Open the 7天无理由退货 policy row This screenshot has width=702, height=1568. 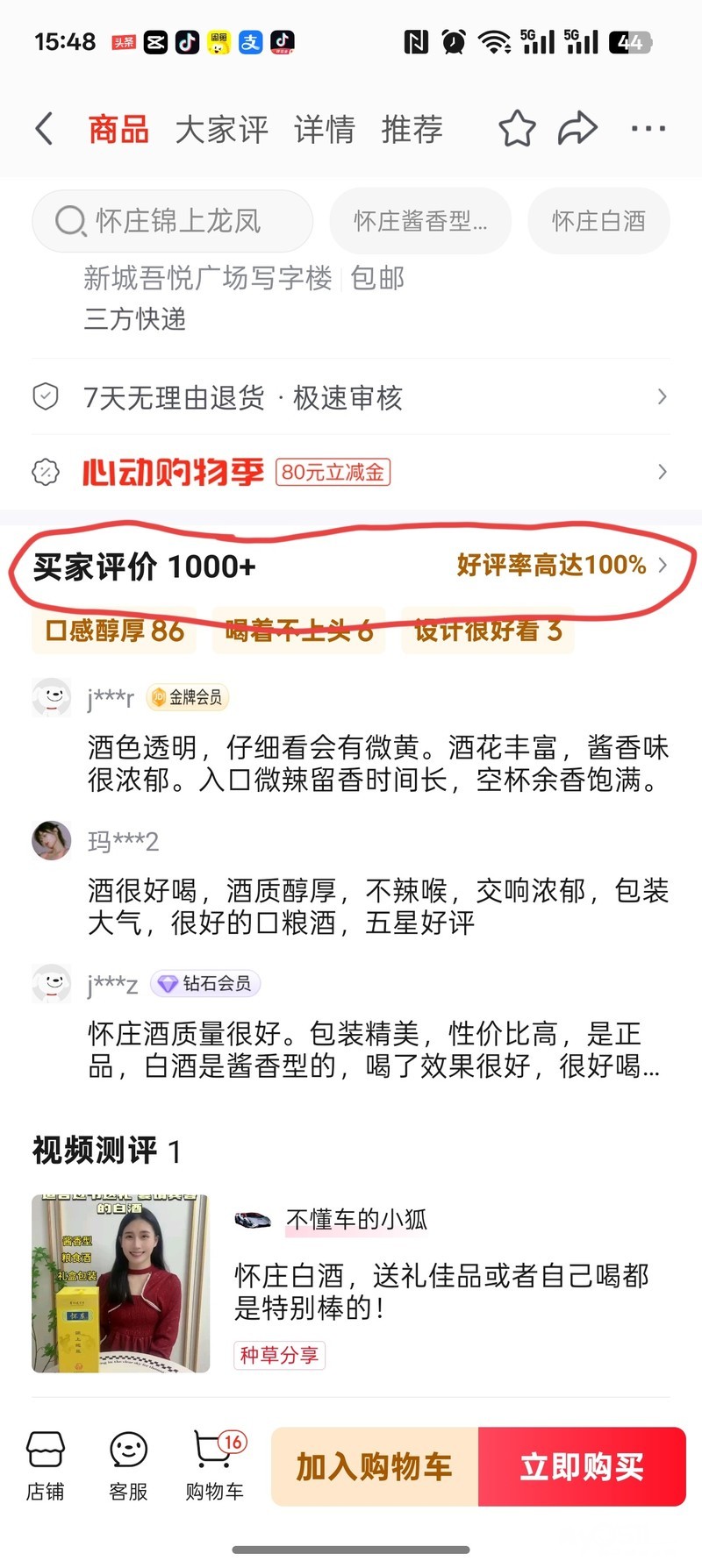click(351, 397)
